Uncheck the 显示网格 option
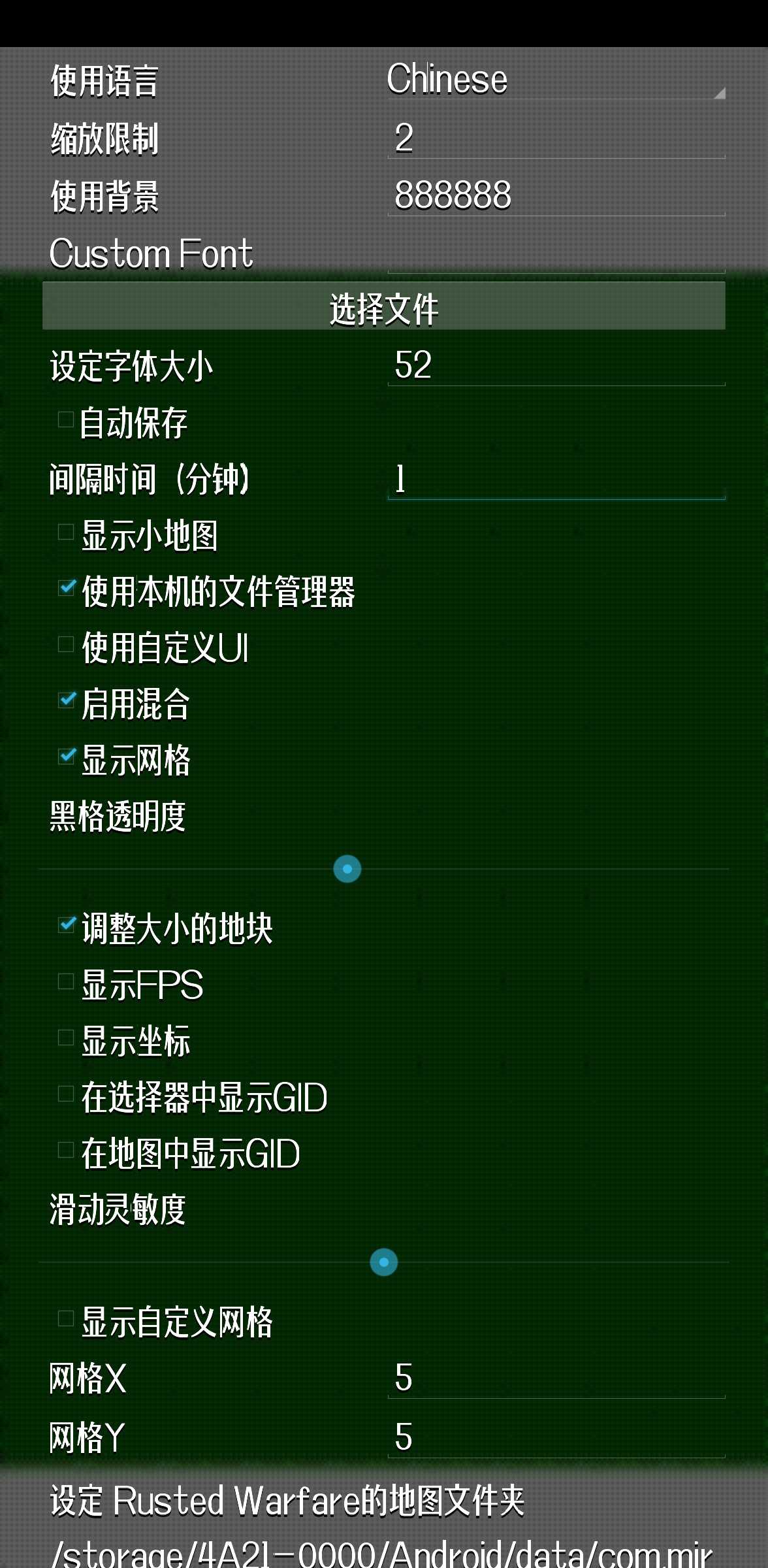 click(66, 757)
